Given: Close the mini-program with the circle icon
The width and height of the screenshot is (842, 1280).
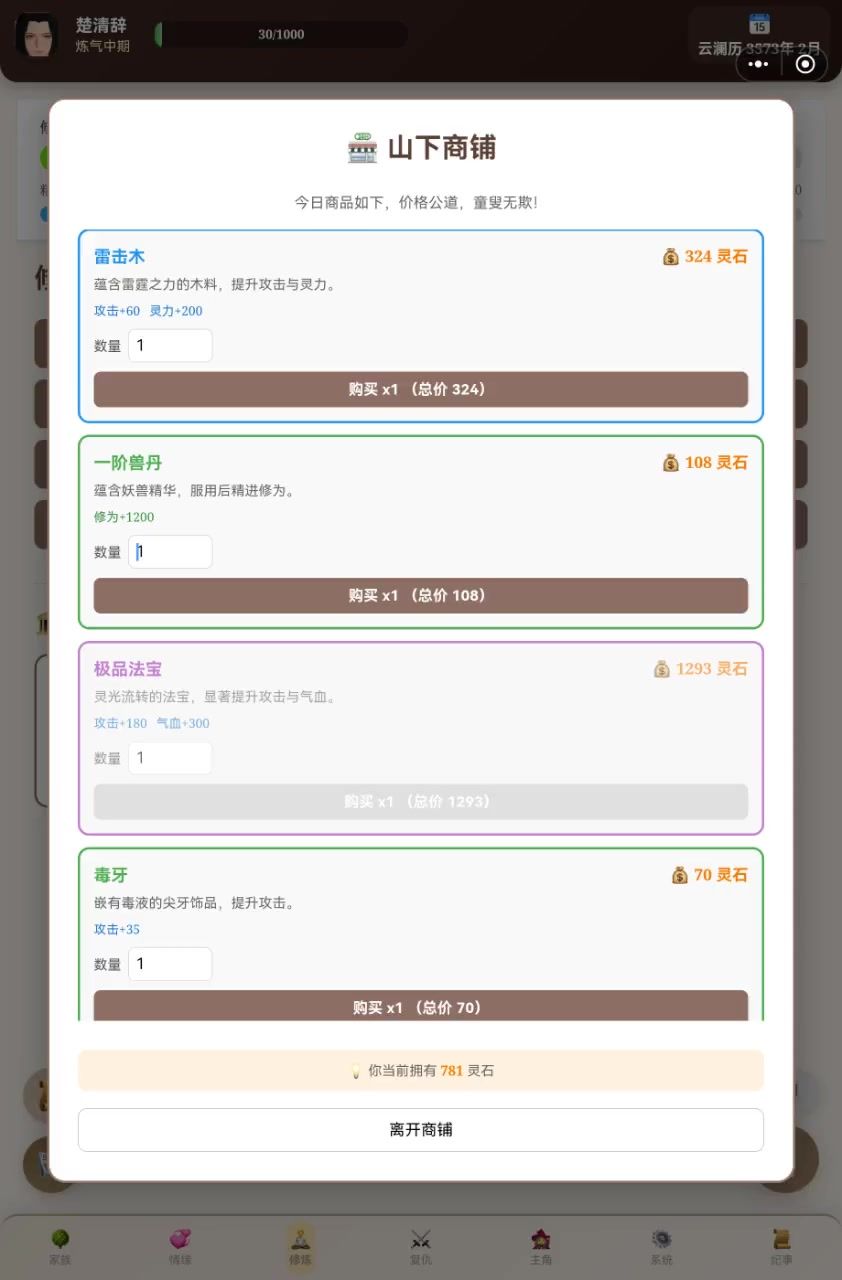Looking at the screenshot, I should (805, 64).
